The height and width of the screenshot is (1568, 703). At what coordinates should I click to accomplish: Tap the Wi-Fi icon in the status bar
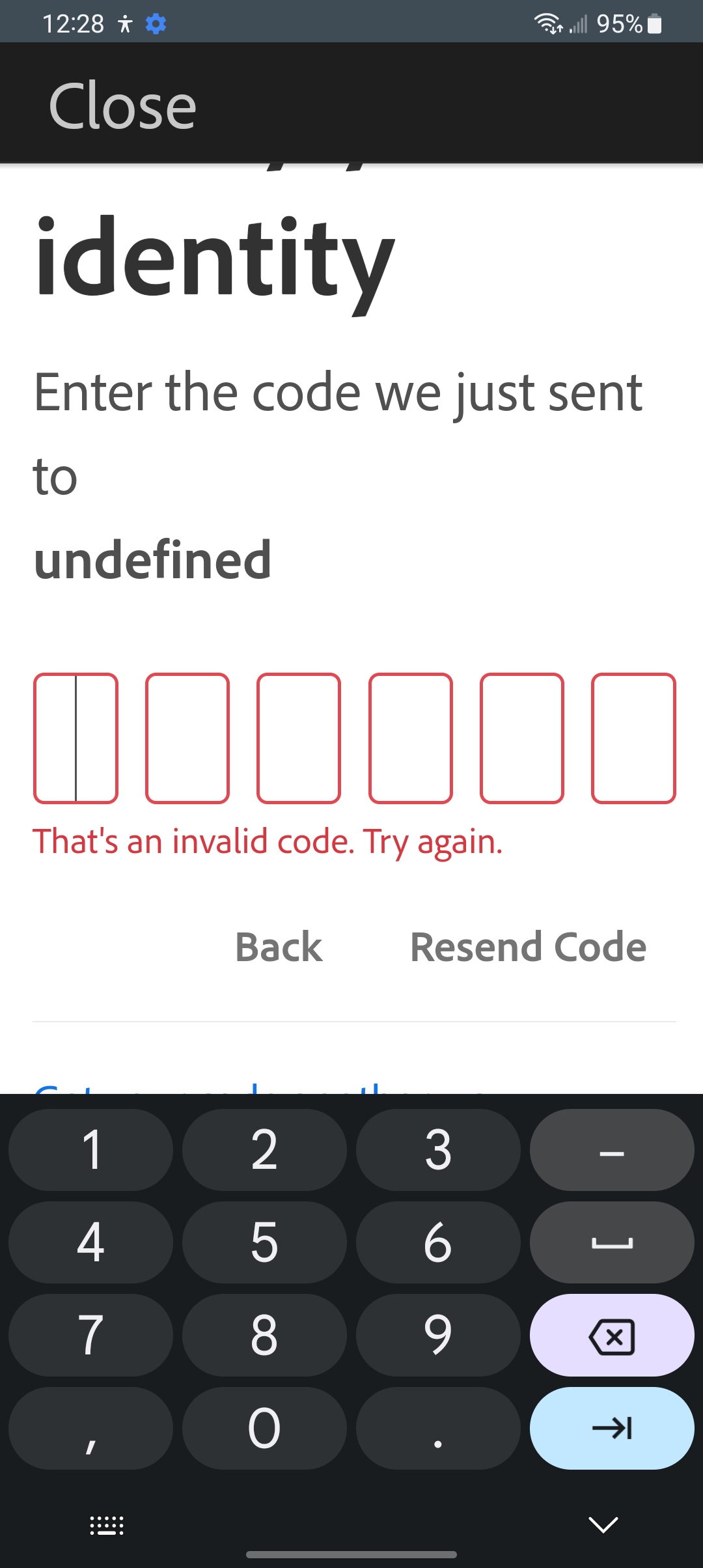point(549,24)
